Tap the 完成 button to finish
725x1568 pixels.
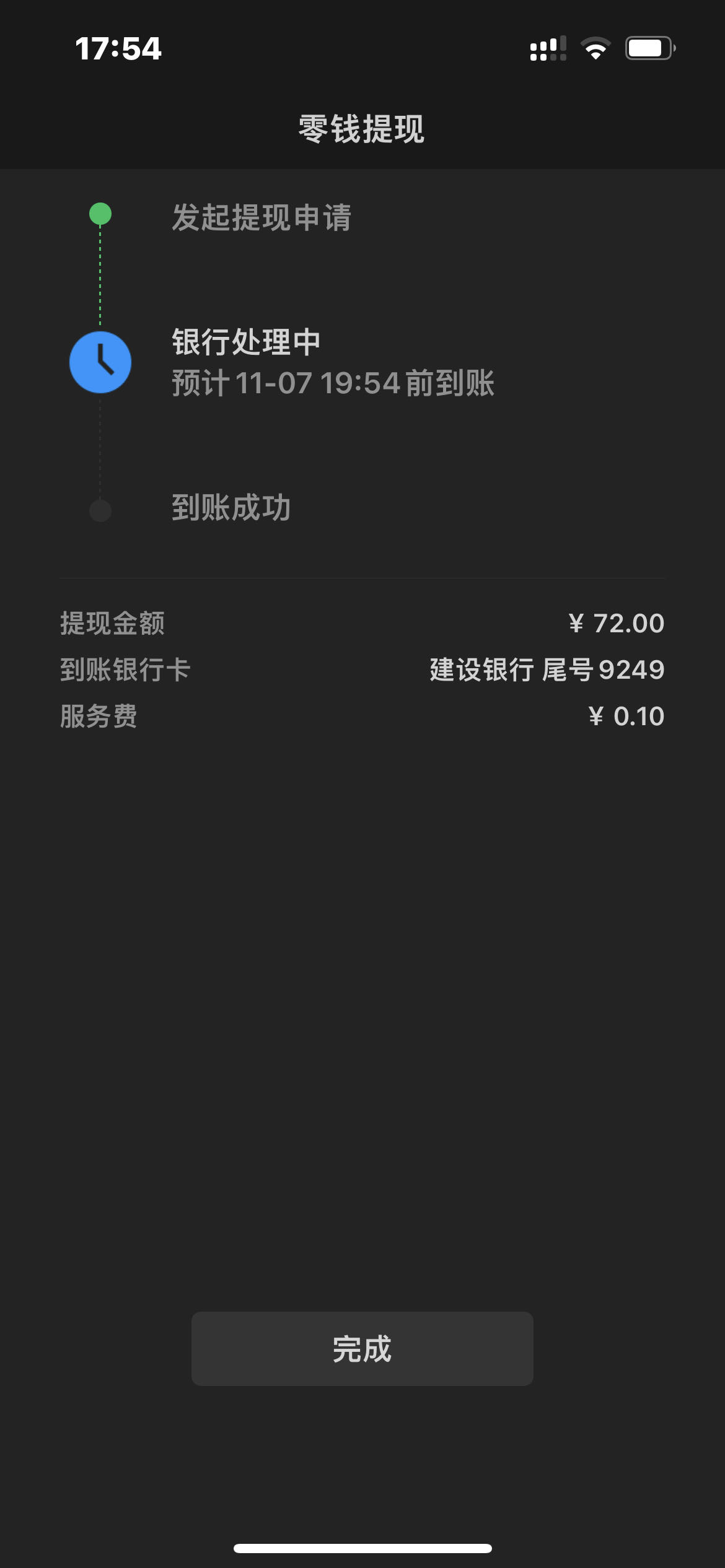(362, 1348)
